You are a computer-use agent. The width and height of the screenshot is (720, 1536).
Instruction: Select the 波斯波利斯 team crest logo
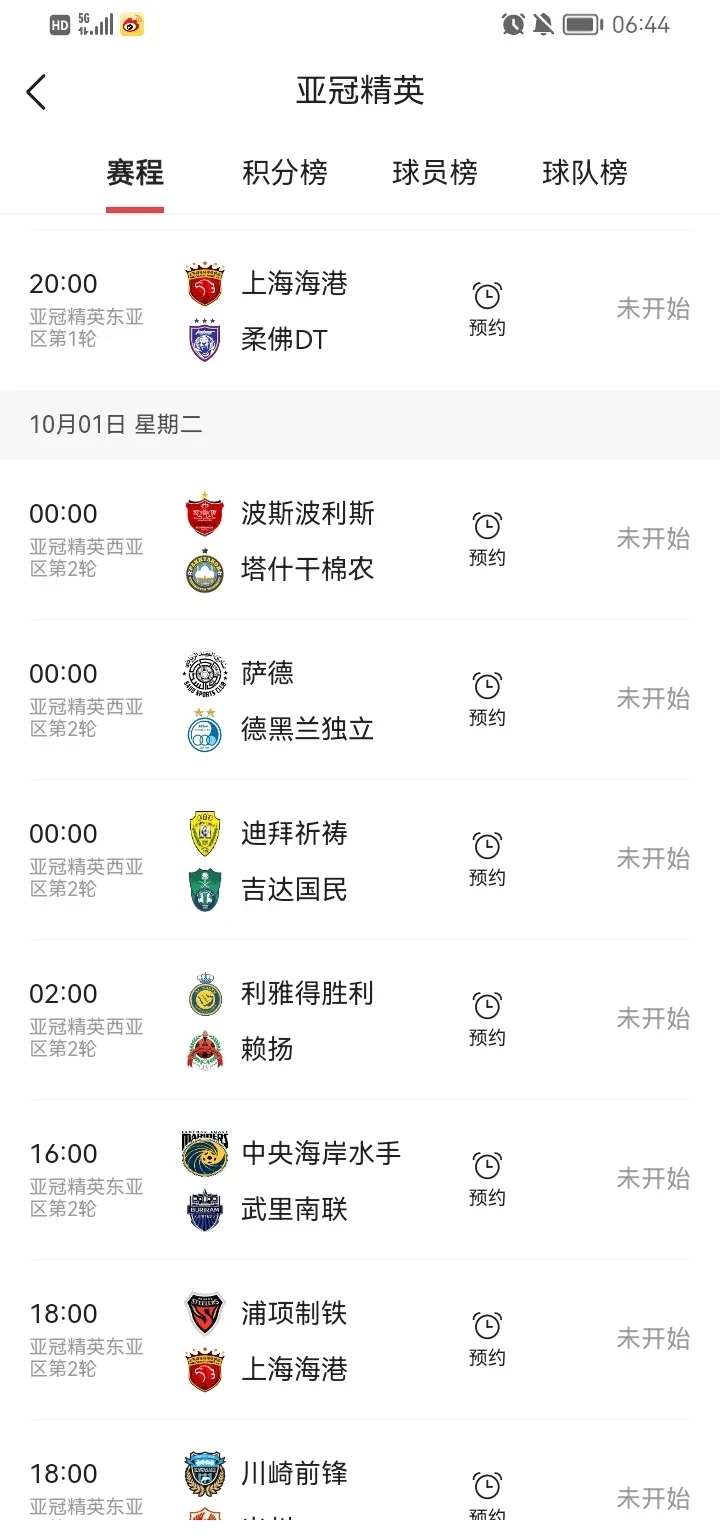tap(204, 514)
